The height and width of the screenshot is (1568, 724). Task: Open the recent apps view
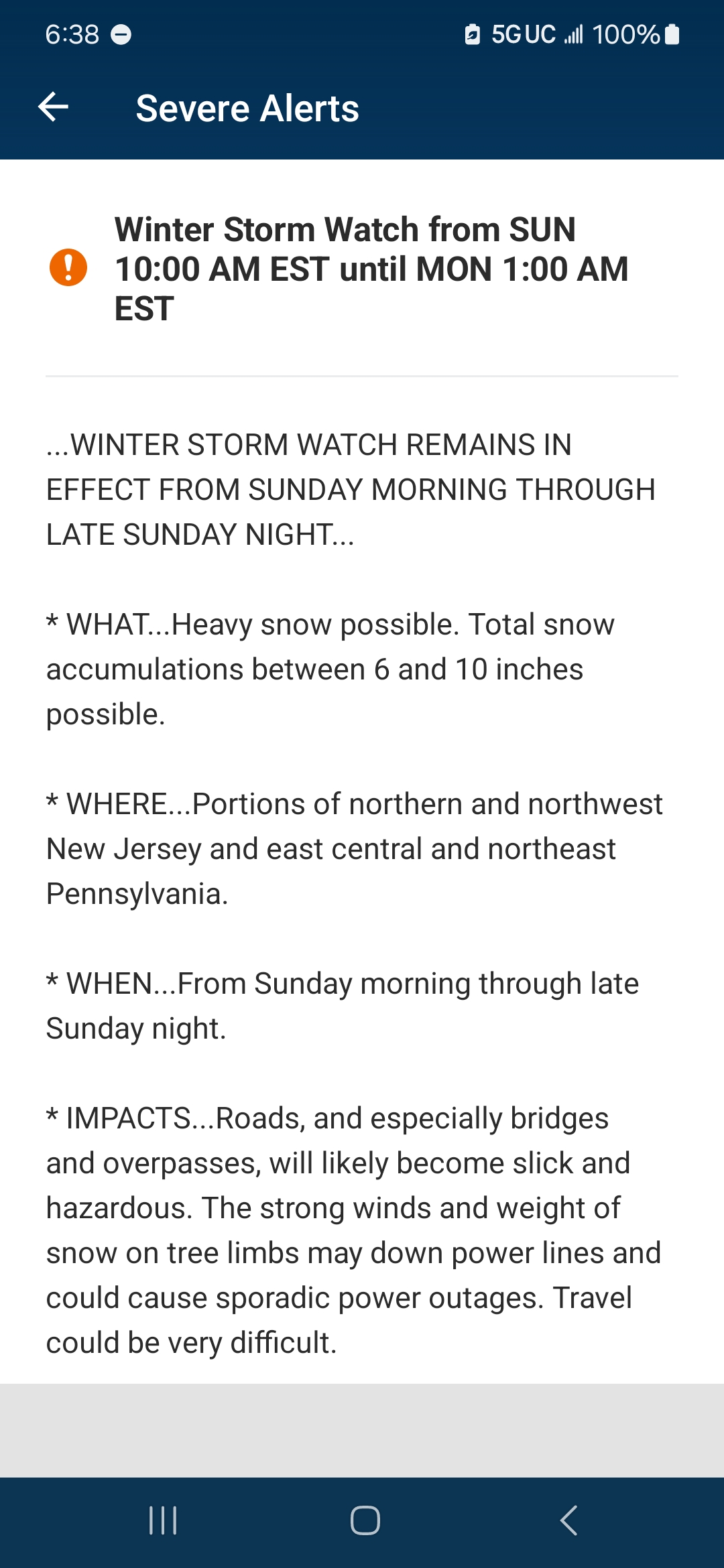[x=163, y=1520]
